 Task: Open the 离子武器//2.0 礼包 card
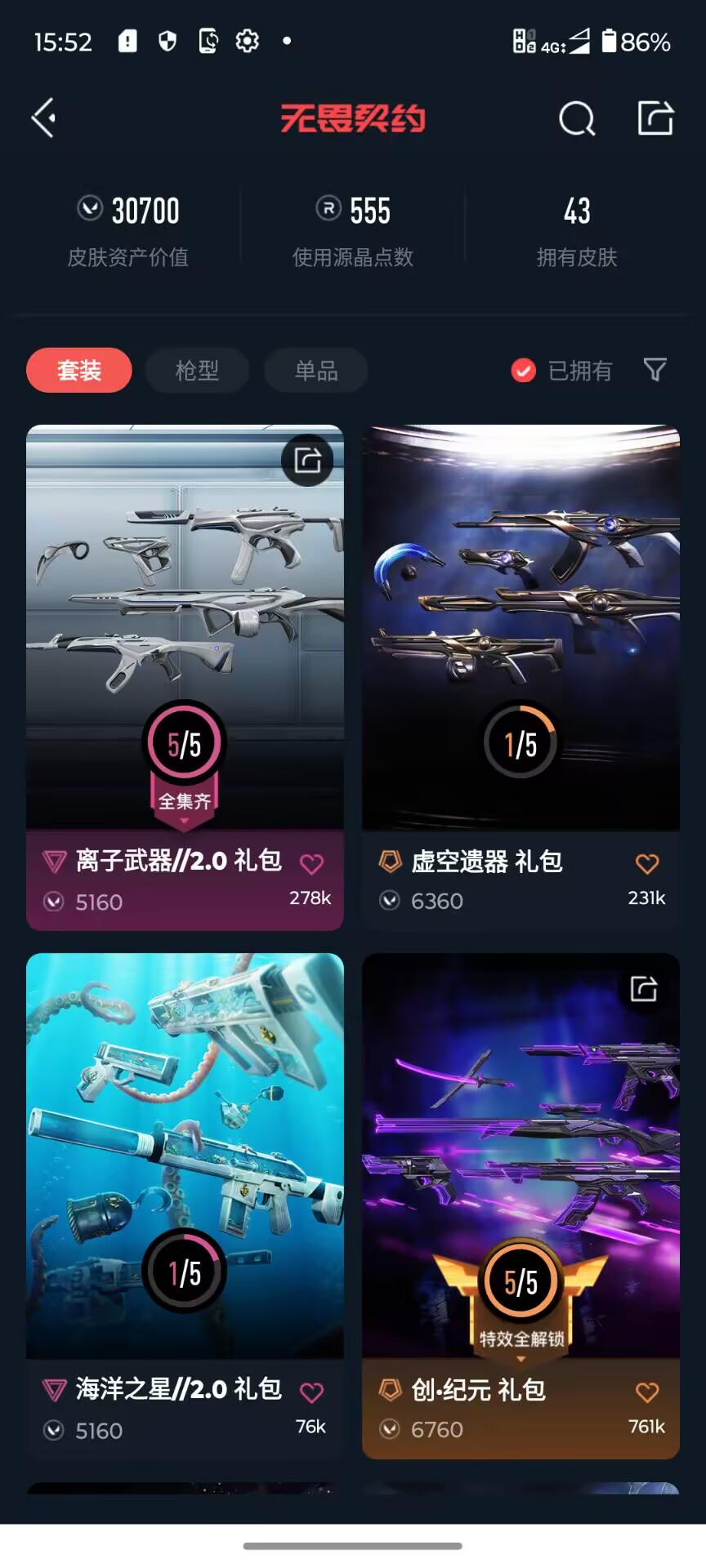185,621
